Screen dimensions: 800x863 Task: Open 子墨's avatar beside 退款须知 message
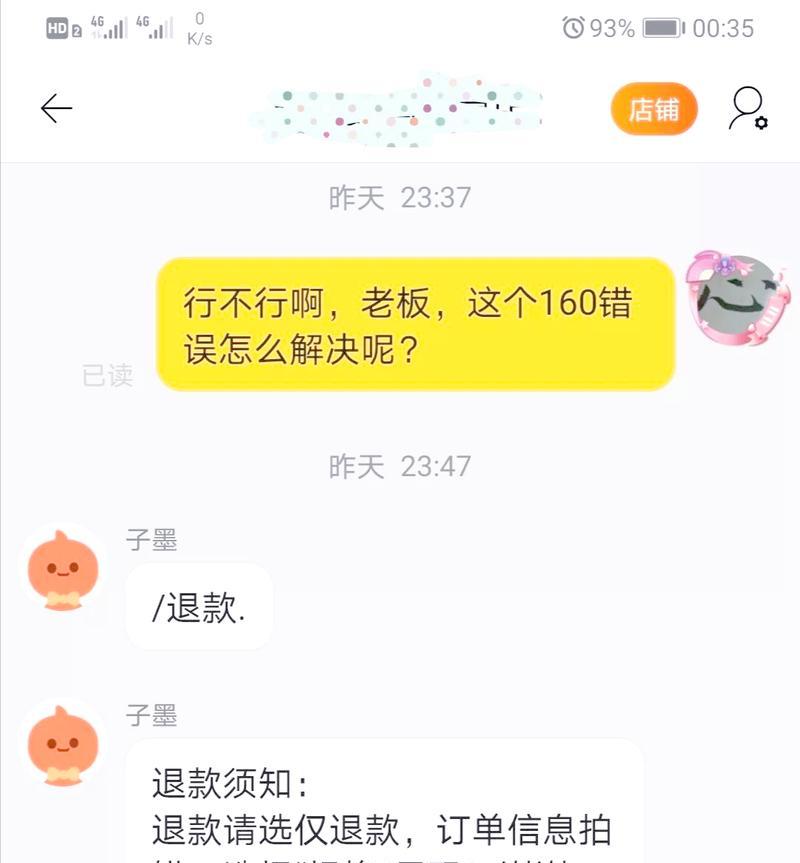tap(63, 747)
